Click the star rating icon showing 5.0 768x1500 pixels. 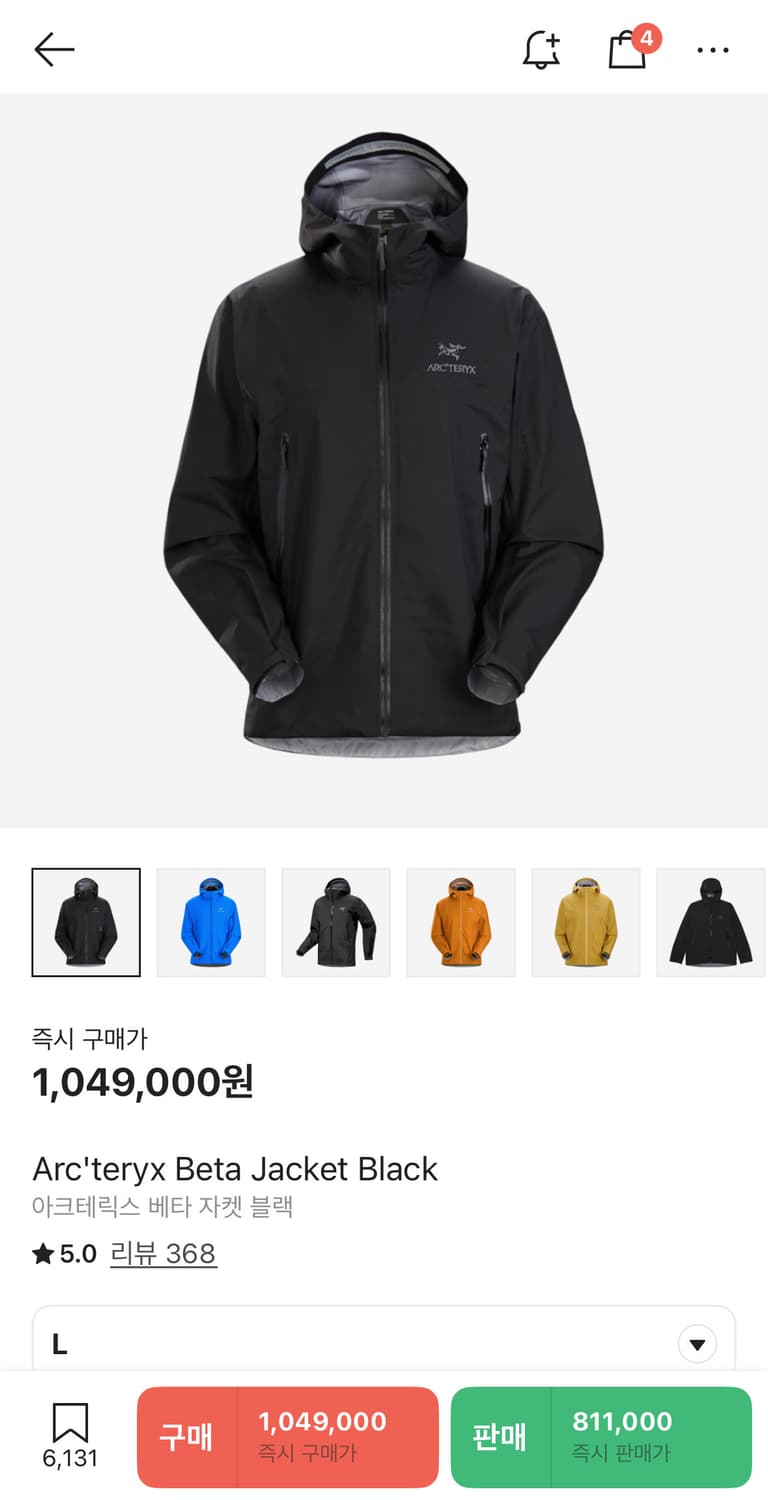click(42, 1253)
